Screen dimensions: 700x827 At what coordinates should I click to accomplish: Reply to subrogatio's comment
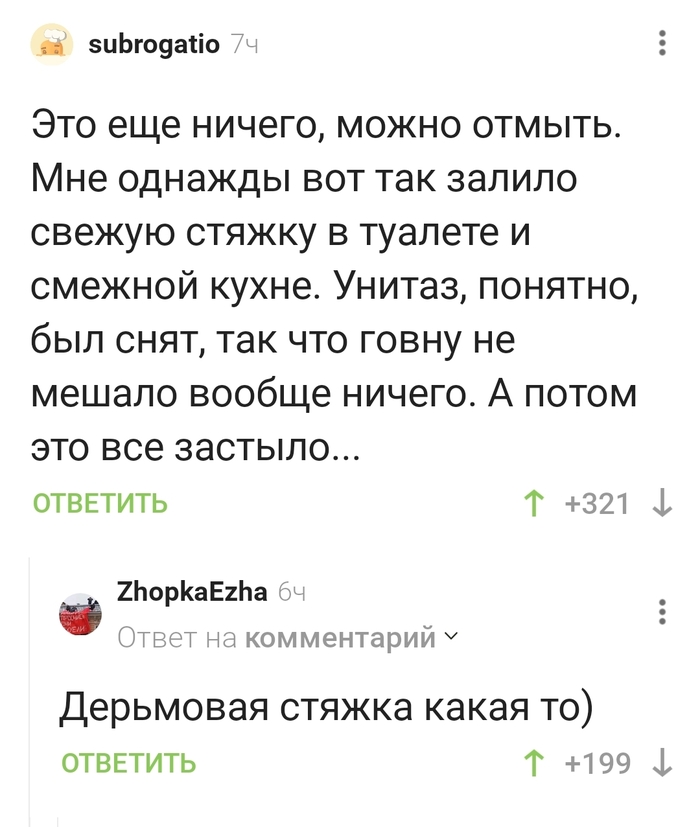[100, 503]
